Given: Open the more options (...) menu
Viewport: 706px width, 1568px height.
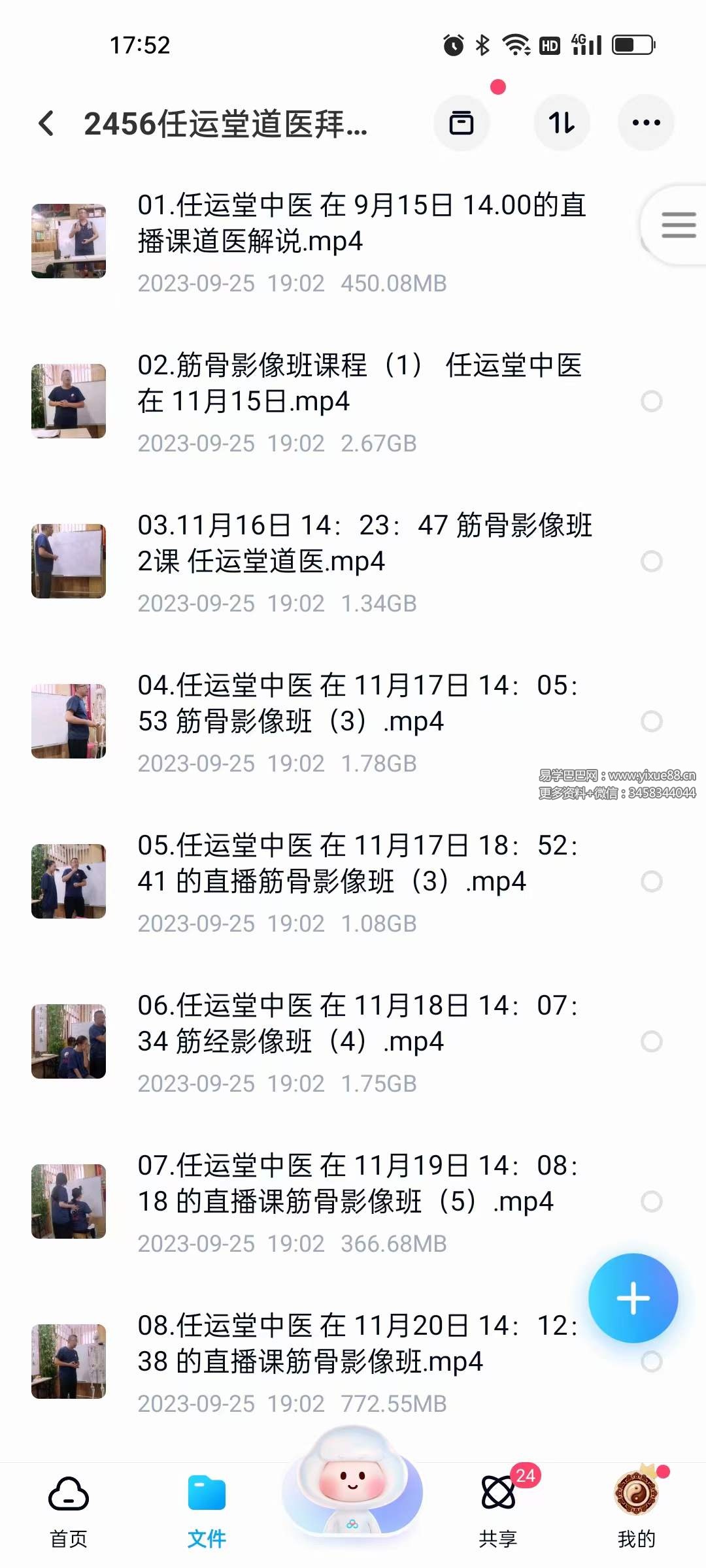Looking at the screenshot, I should (x=645, y=123).
